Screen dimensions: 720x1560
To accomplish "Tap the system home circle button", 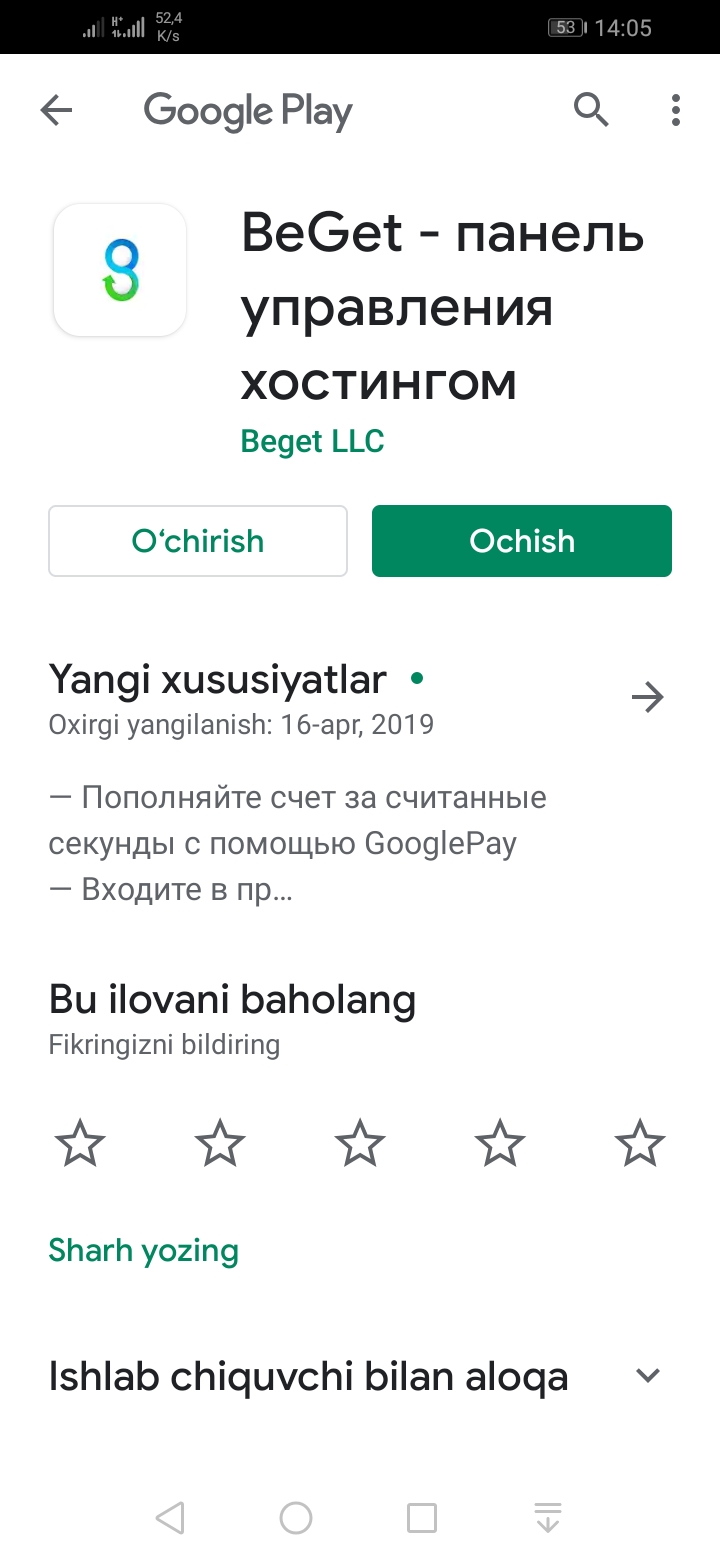I will 296,1518.
